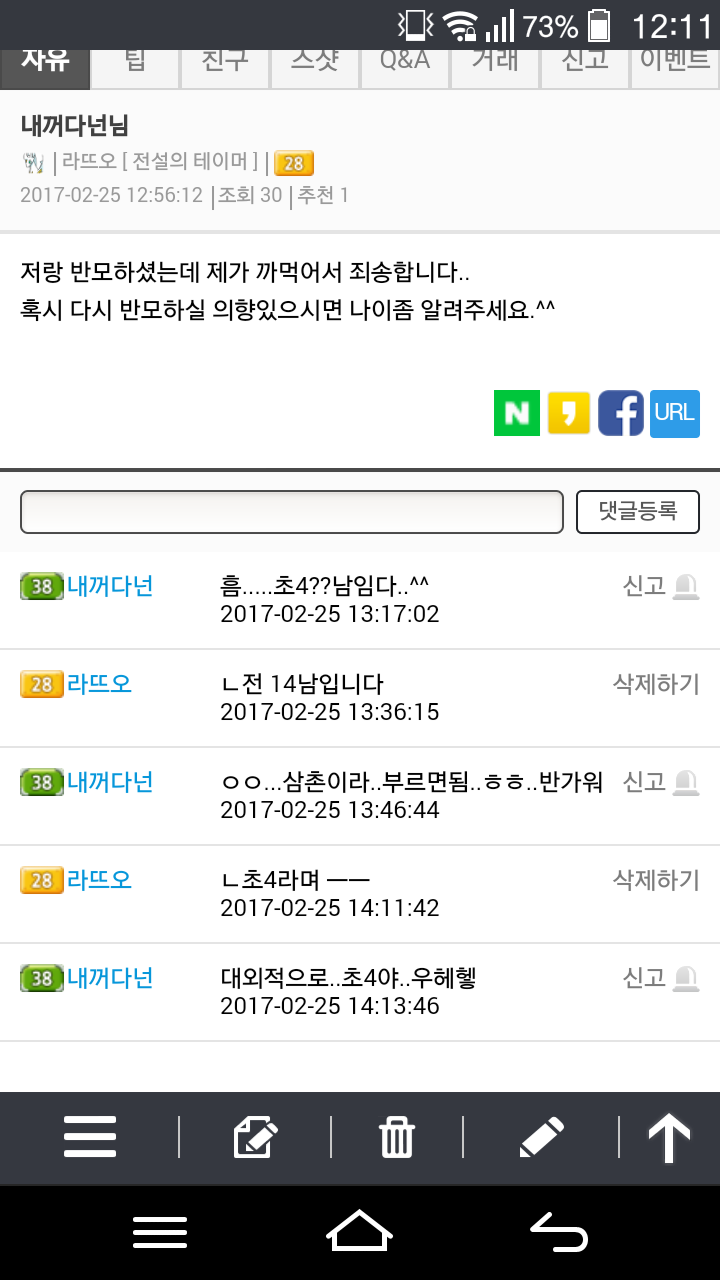The width and height of the screenshot is (720, 1280).
Task: Switch to the 팁 tab
Action: pyautogui.click(x=135, y=64)
